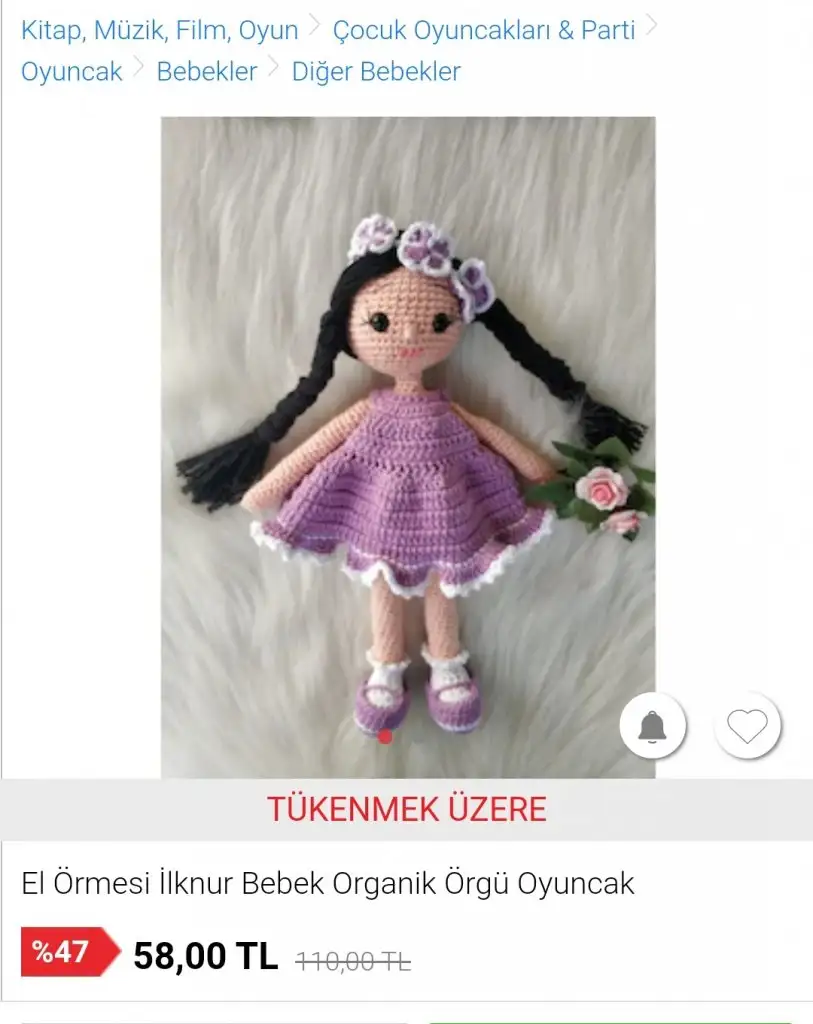Open Diğer Bebekler category link

(376, 72)
